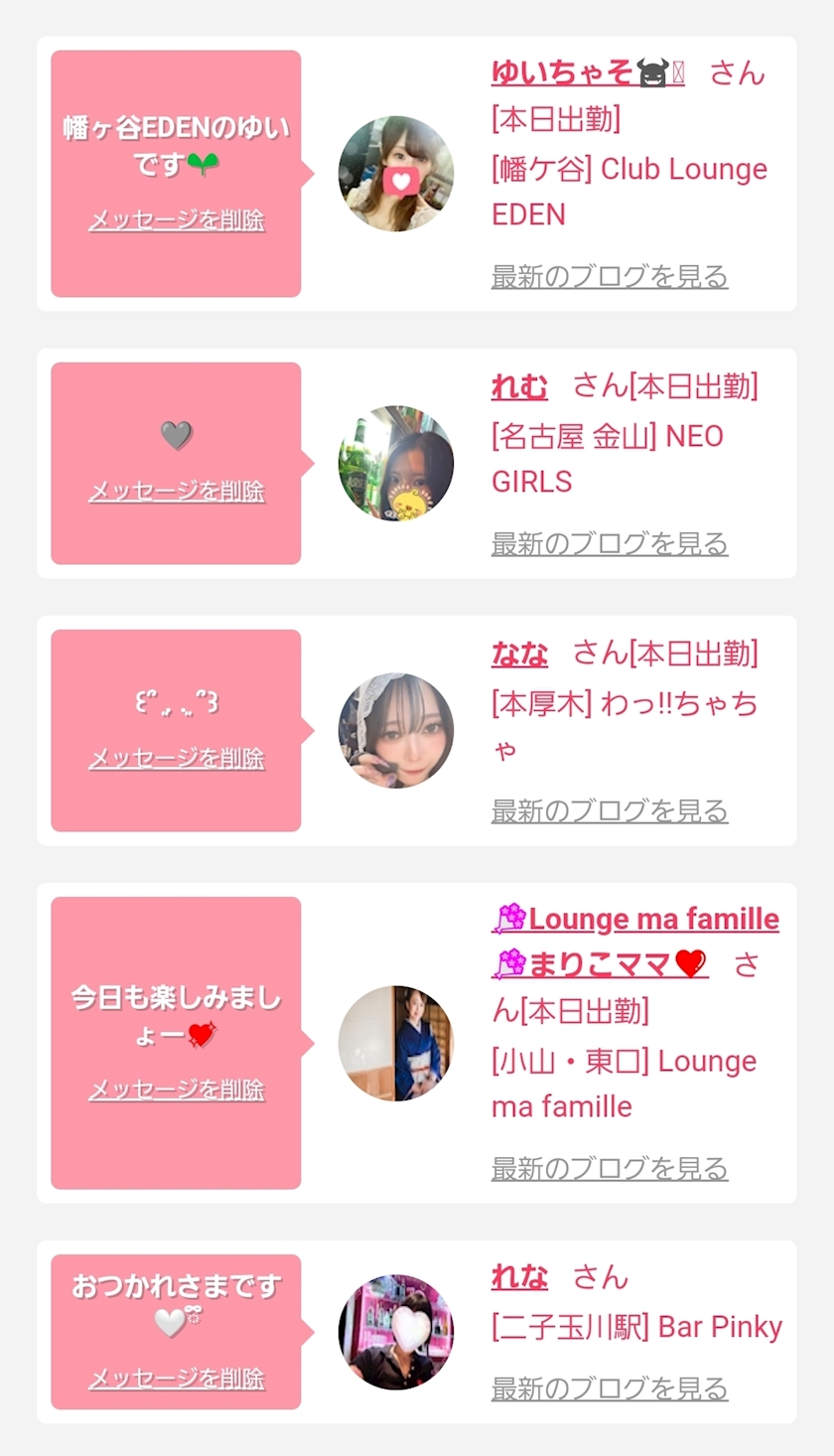Image resolution: width=834 pixels, height=1456 pixels.
Task: View なな's latest blog
Action: click(610, 810)
